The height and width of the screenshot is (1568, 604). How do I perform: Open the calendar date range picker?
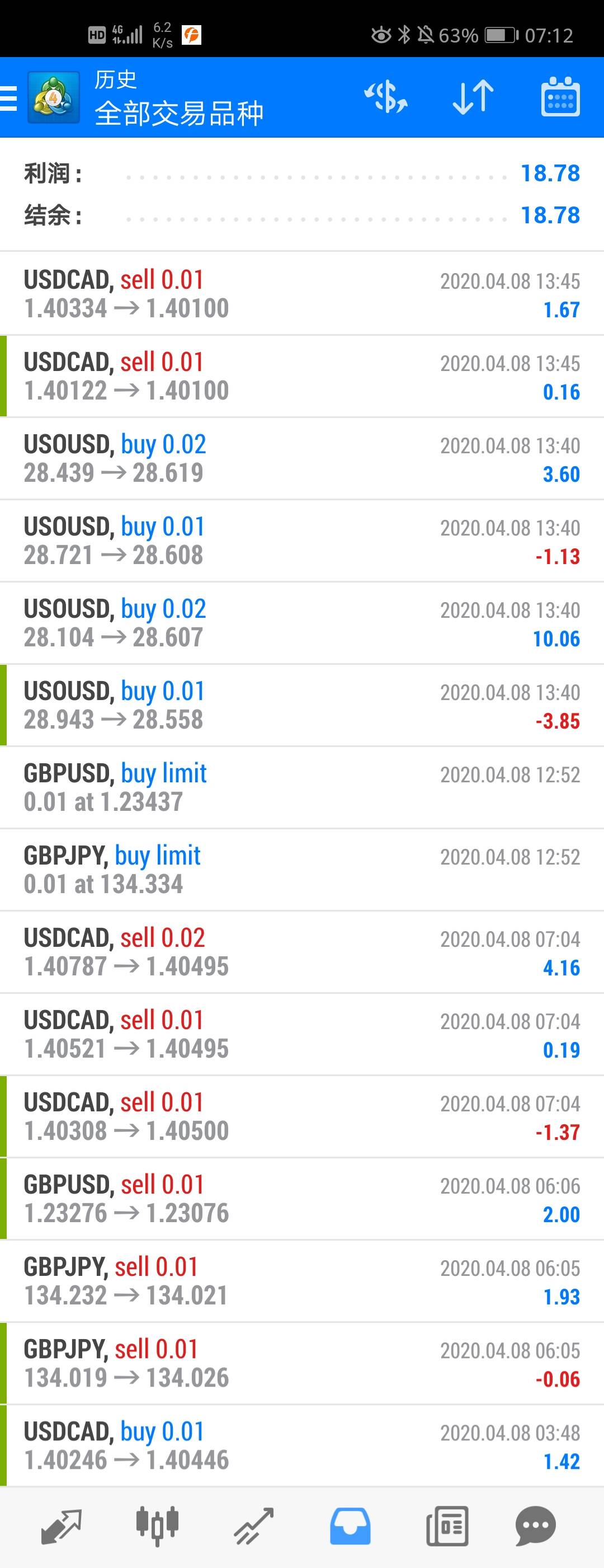point(560,97)
